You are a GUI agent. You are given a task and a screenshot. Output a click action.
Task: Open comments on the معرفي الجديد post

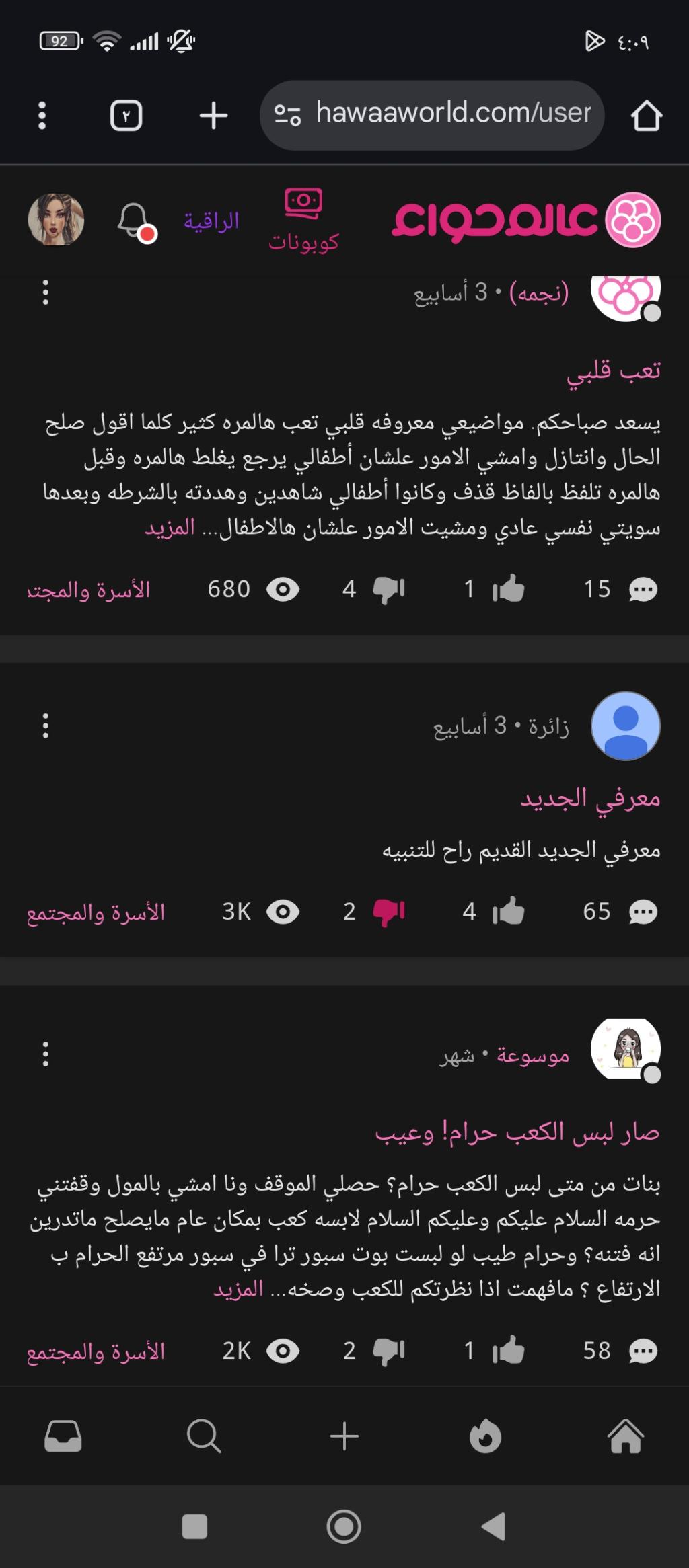click(x=642, y=912)
